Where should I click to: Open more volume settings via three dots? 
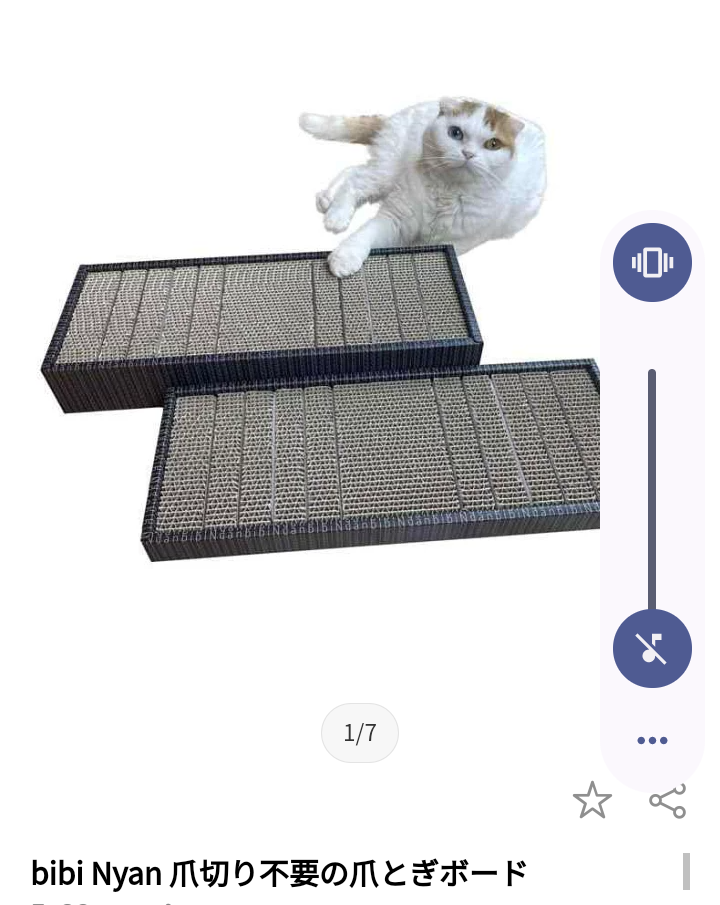[652, 741]
